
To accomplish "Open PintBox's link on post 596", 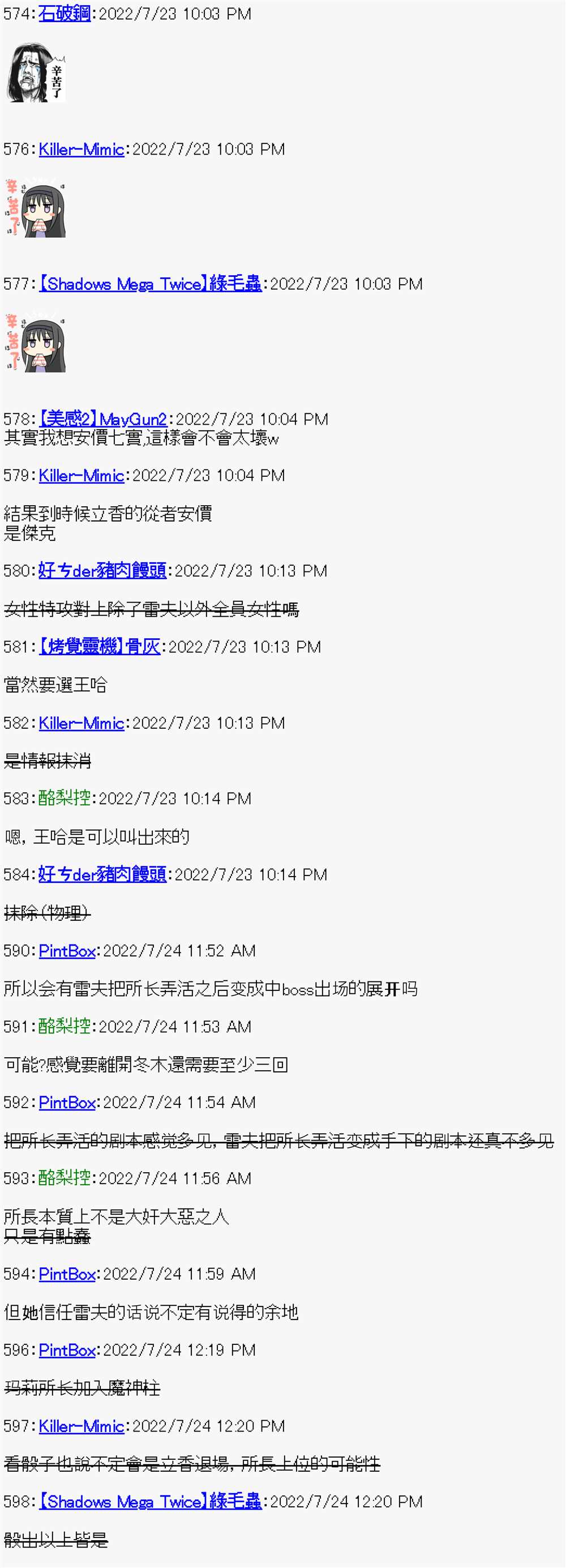I will tap(67, 1349).
